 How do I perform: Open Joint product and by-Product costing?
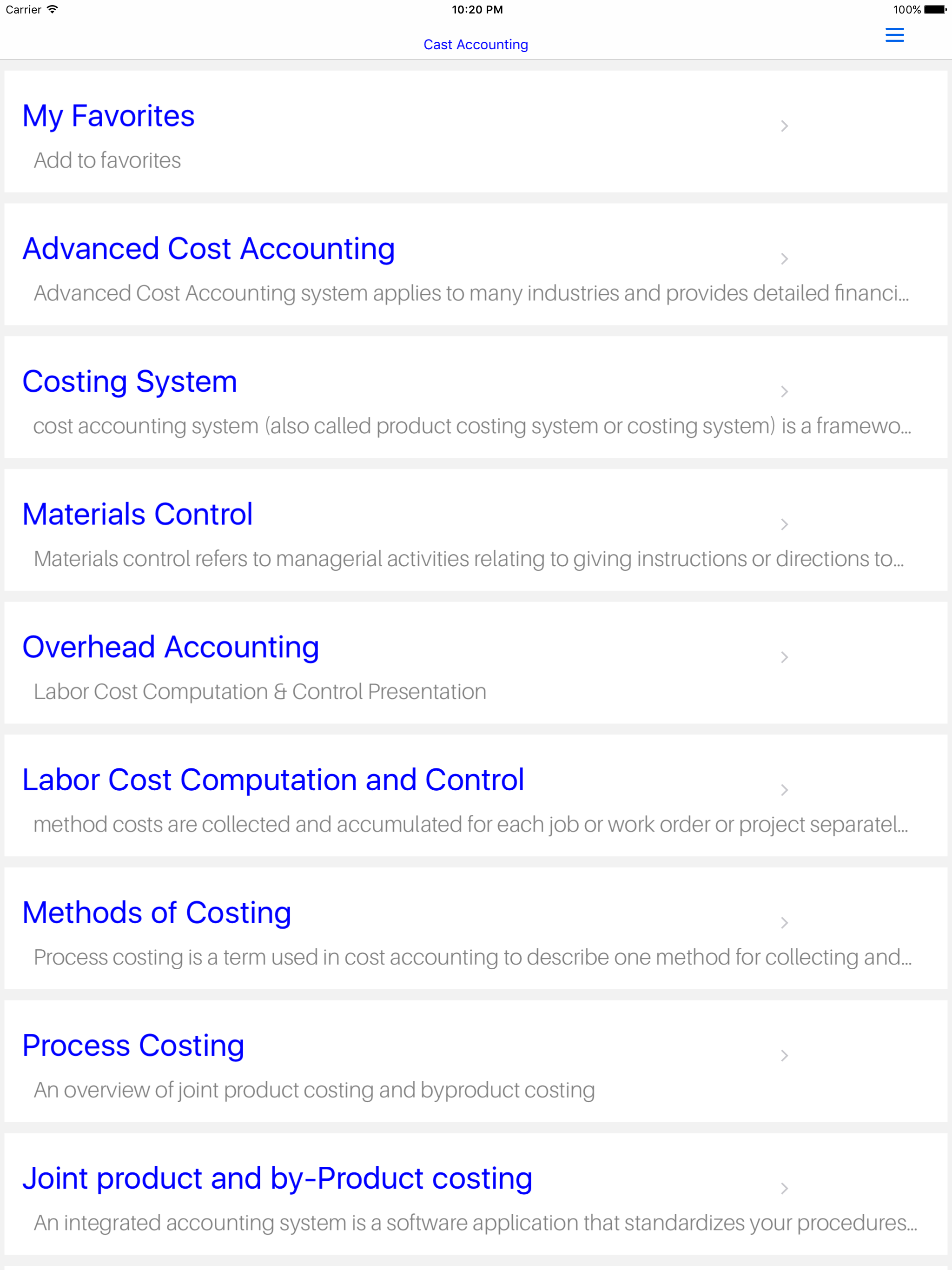pyautogui.click(x=278, y=1177)
